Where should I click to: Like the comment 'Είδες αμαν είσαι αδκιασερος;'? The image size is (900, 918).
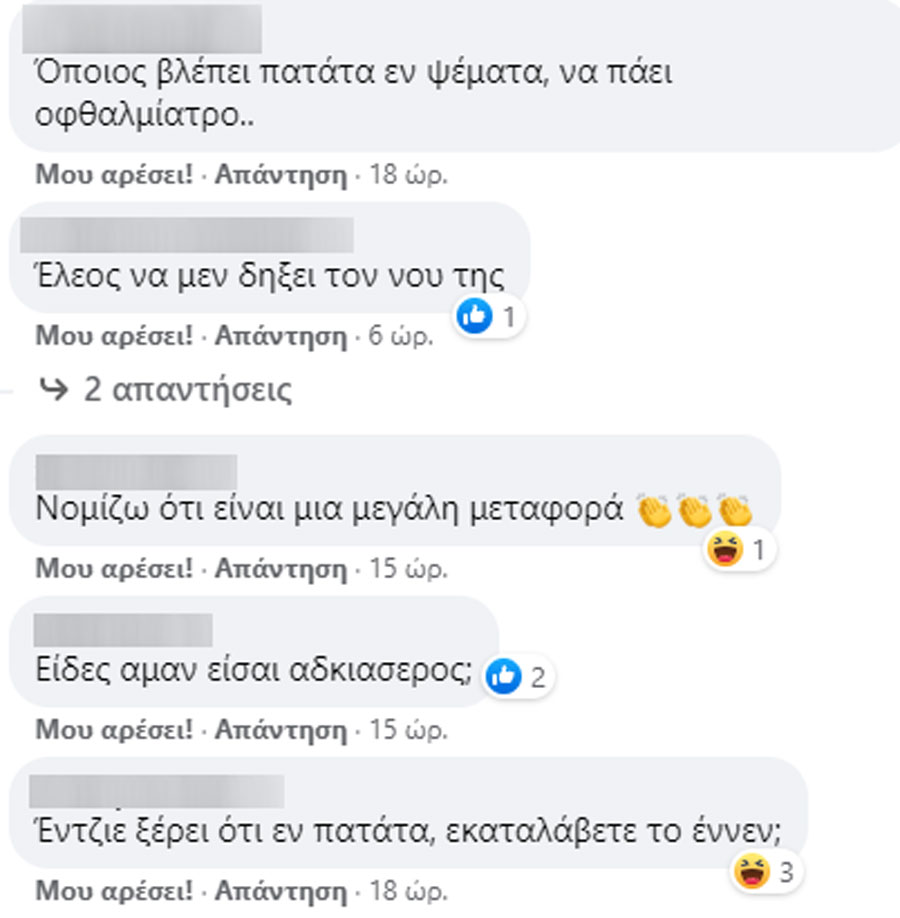tap(114, 730)
